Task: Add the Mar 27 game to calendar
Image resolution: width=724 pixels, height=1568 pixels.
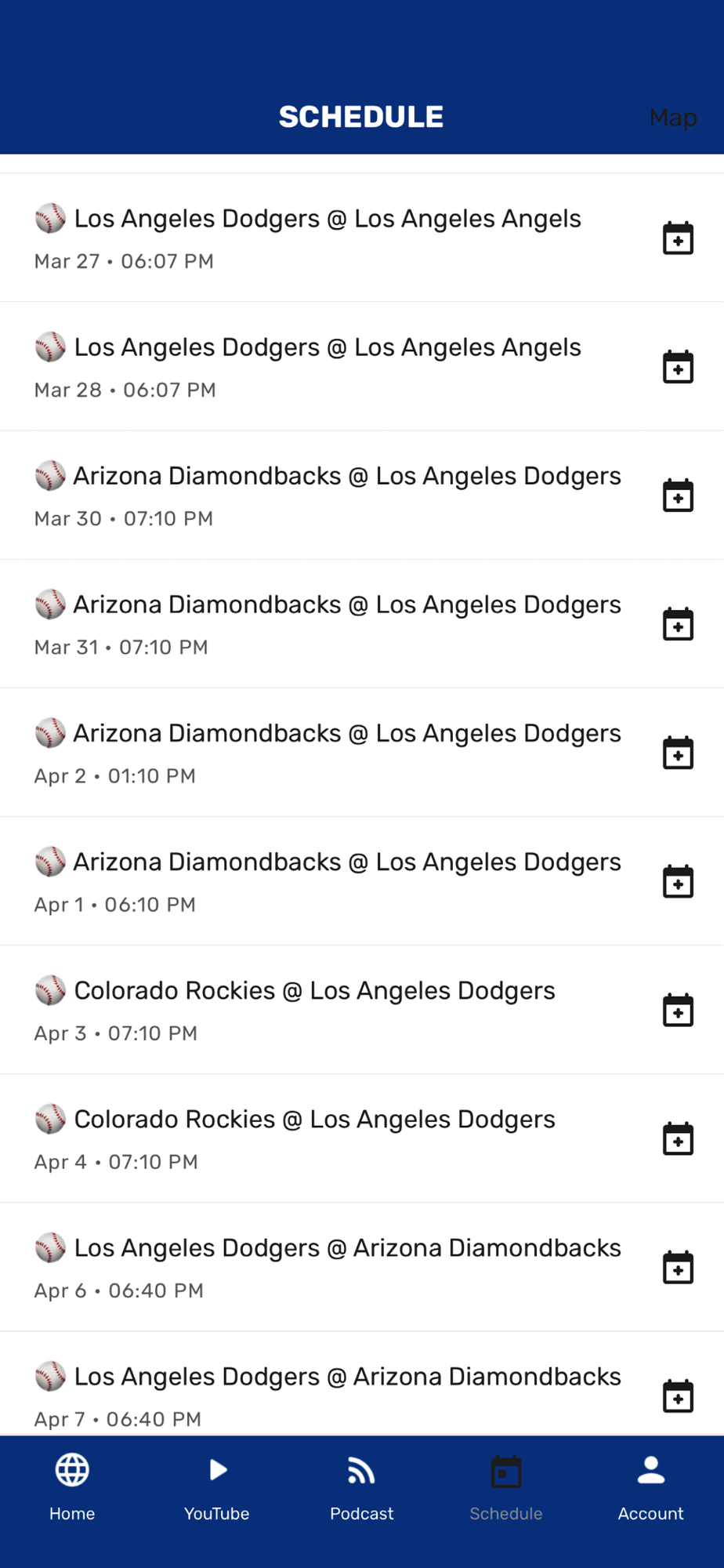Action: point(678,238)
